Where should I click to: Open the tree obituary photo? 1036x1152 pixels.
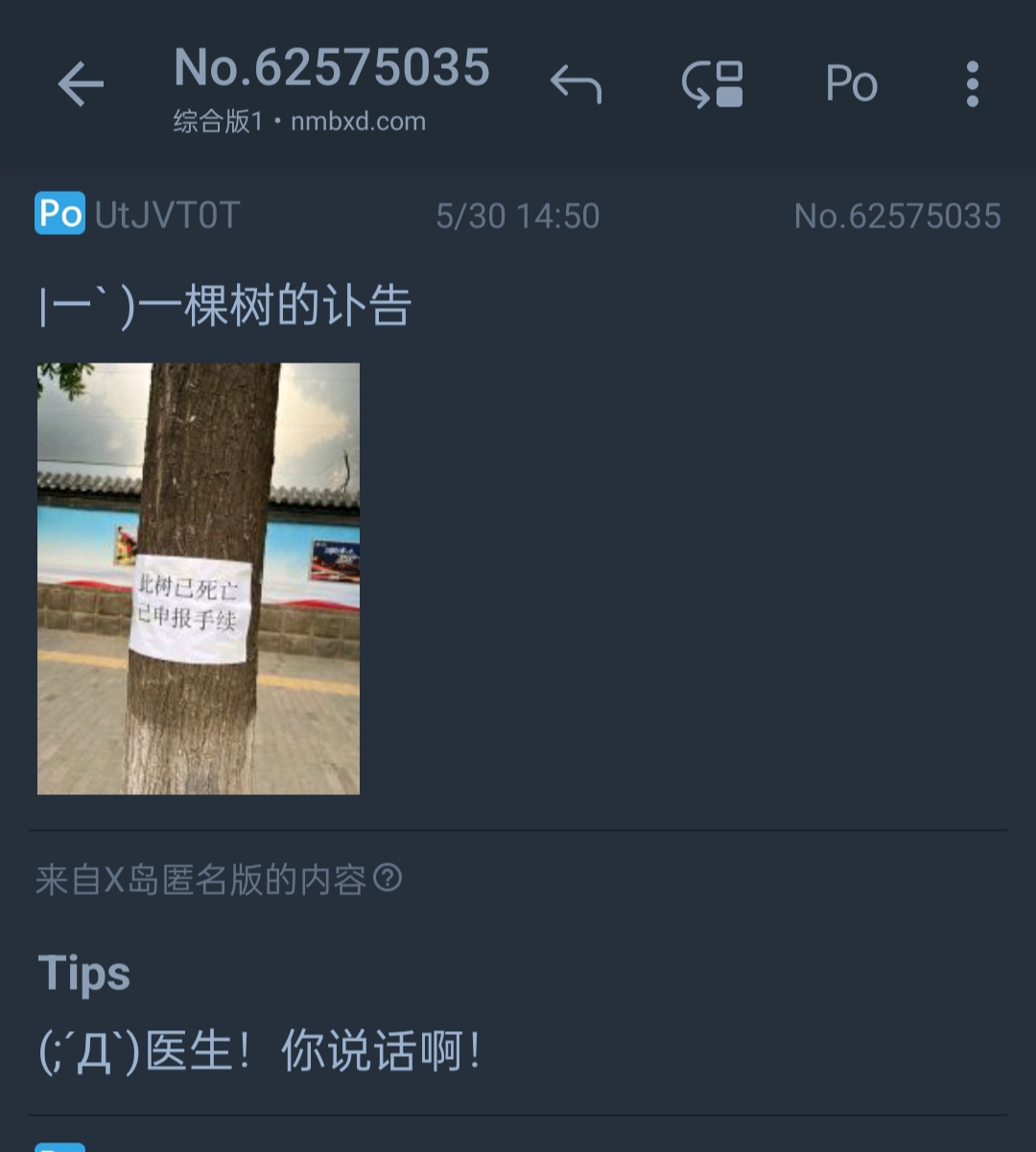coord(199,578)
